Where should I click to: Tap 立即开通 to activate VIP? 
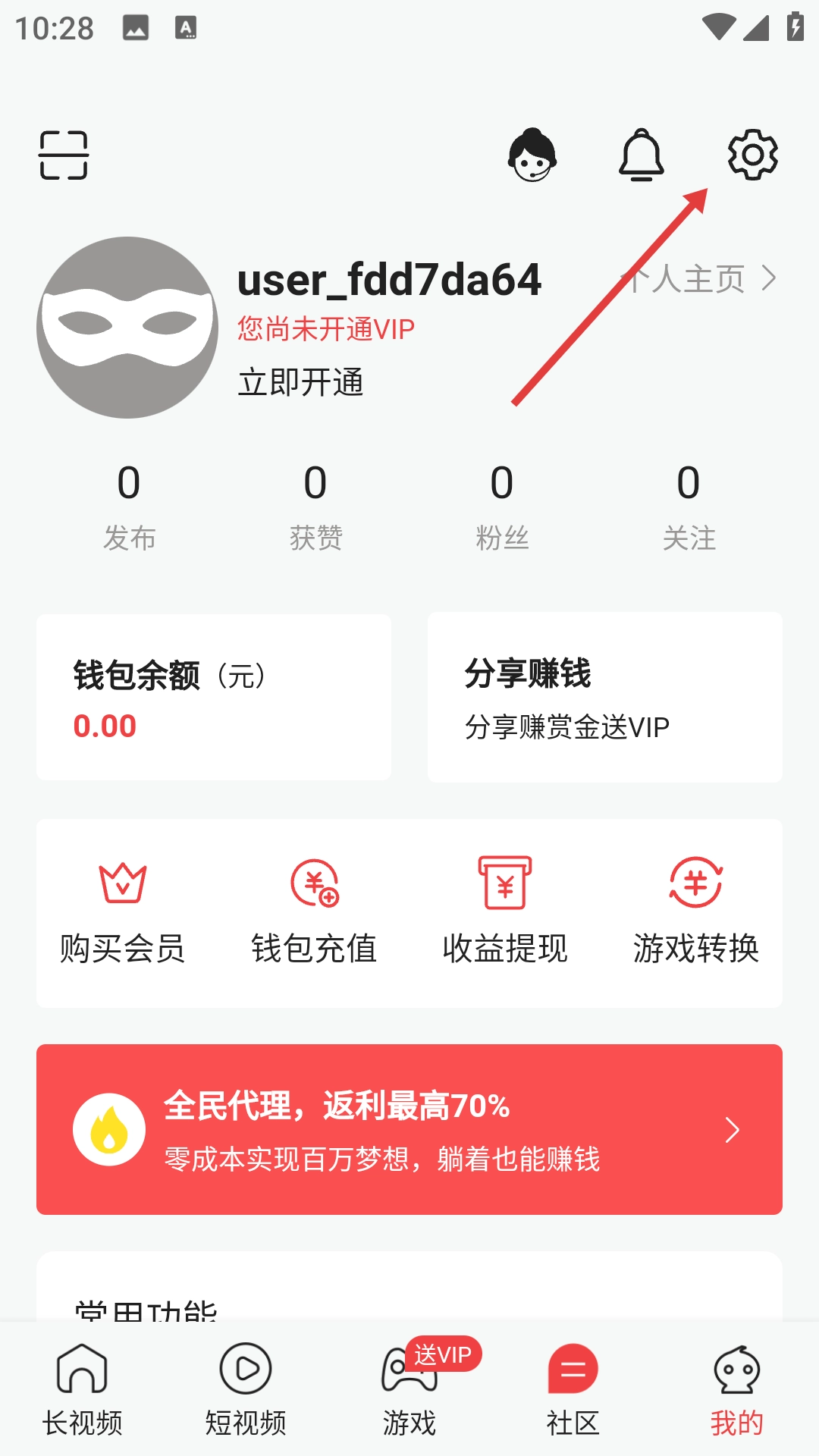[299, 383]
